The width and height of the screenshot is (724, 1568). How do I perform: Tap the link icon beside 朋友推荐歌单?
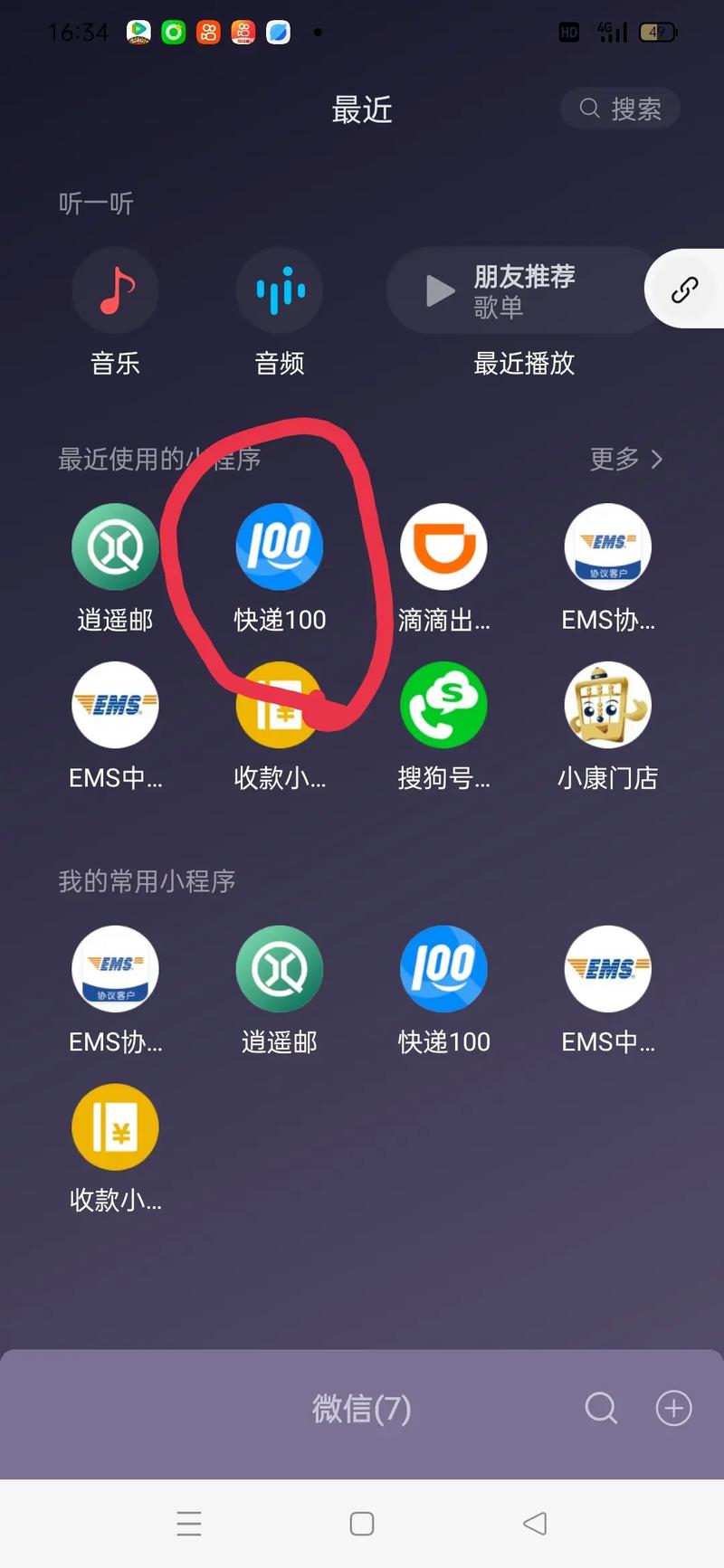pyautogui.click(x=683, y=290)
